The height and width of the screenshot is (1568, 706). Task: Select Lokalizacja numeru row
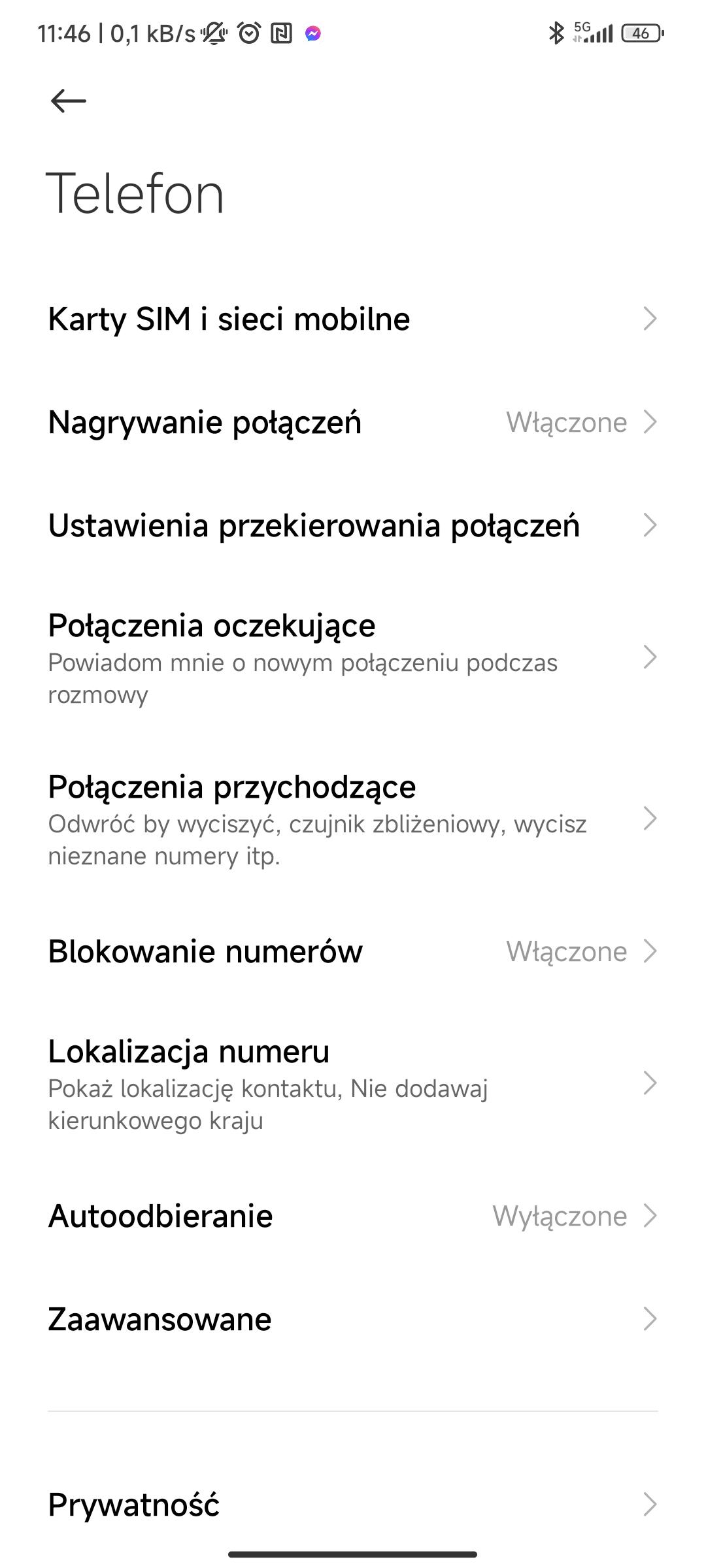353,1083
